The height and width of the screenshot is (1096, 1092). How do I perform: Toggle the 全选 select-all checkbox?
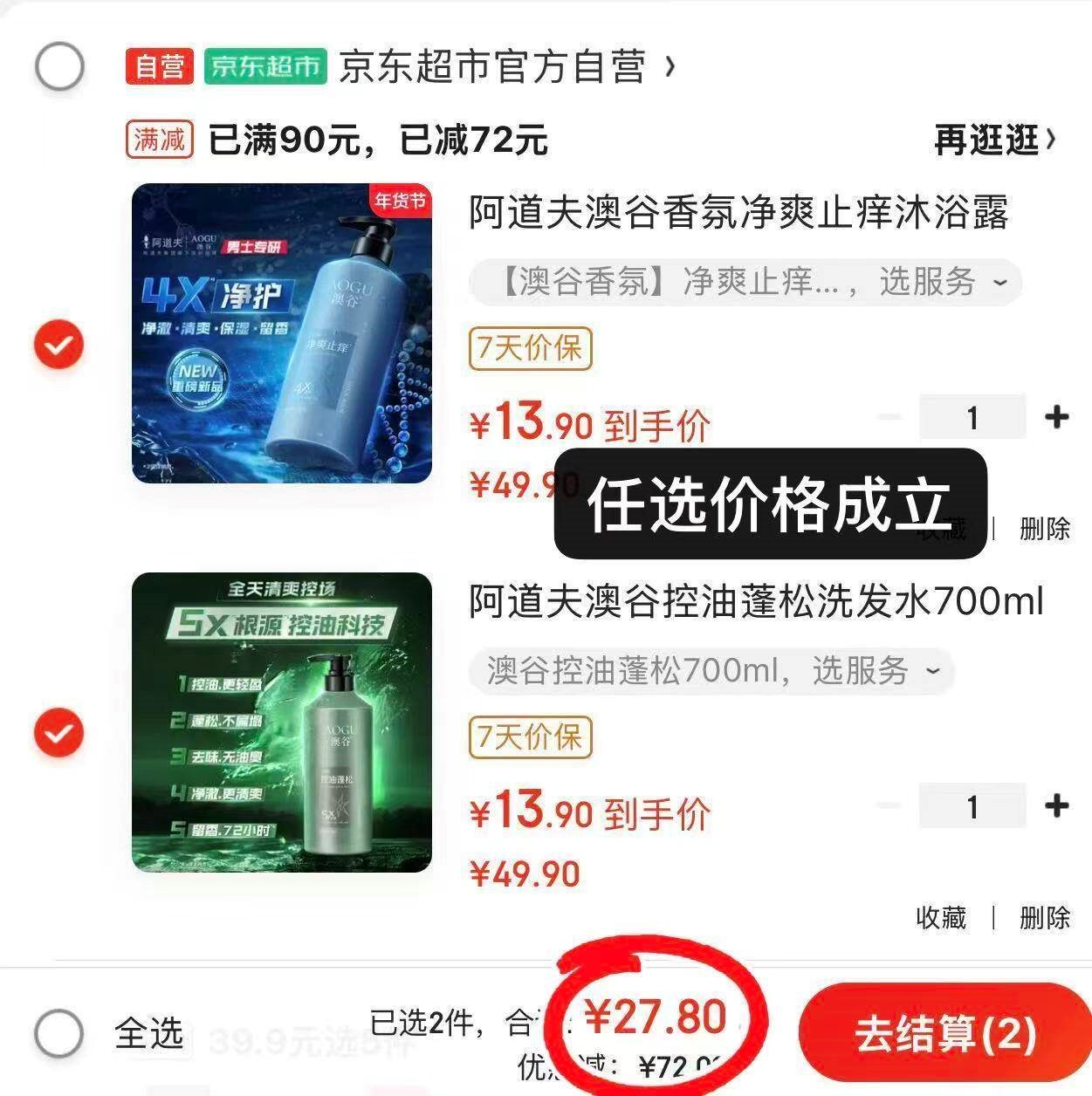(x=59, y=1034)
